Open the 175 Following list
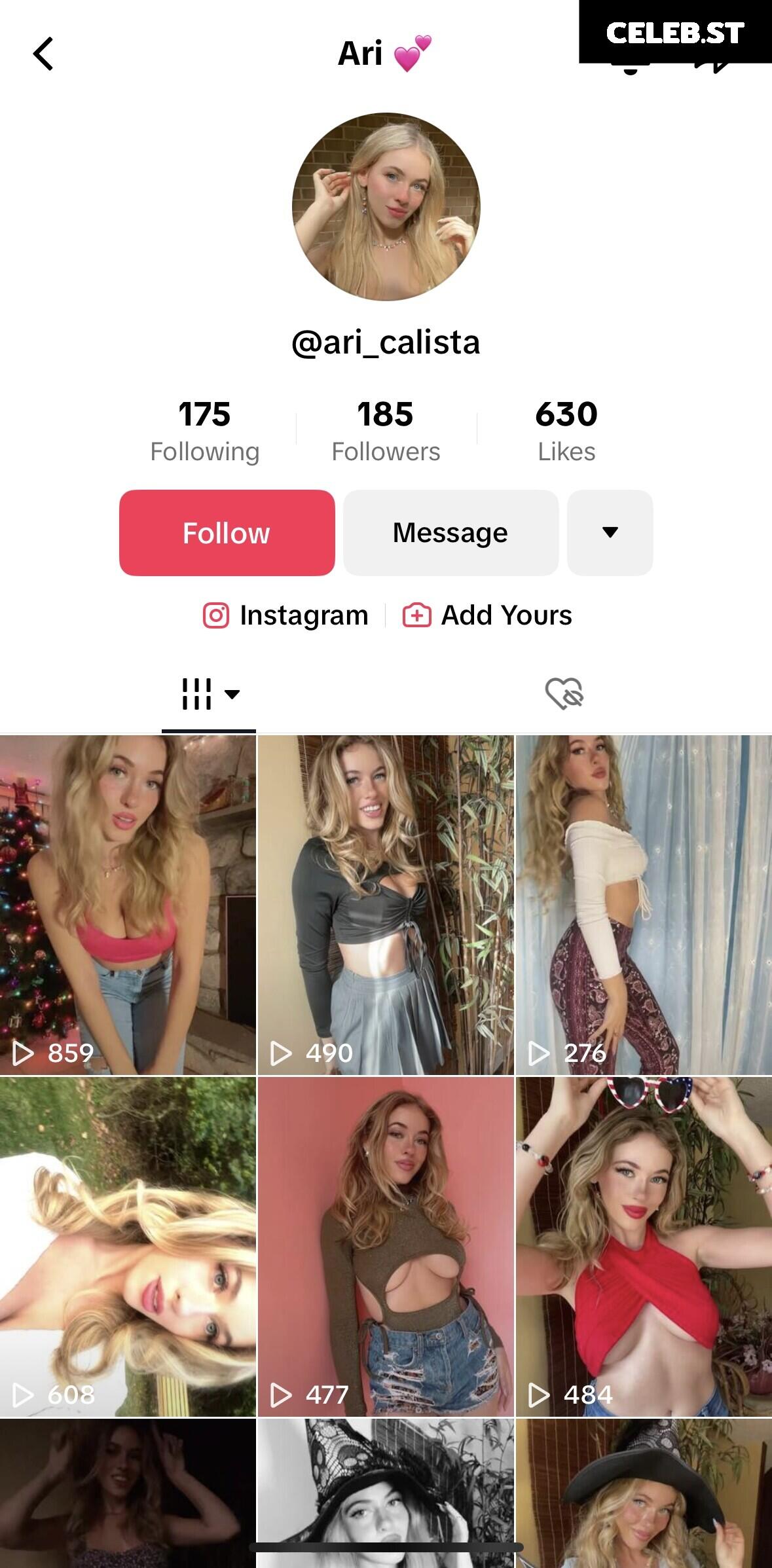 pyautogui.click(x=205, y=431)
